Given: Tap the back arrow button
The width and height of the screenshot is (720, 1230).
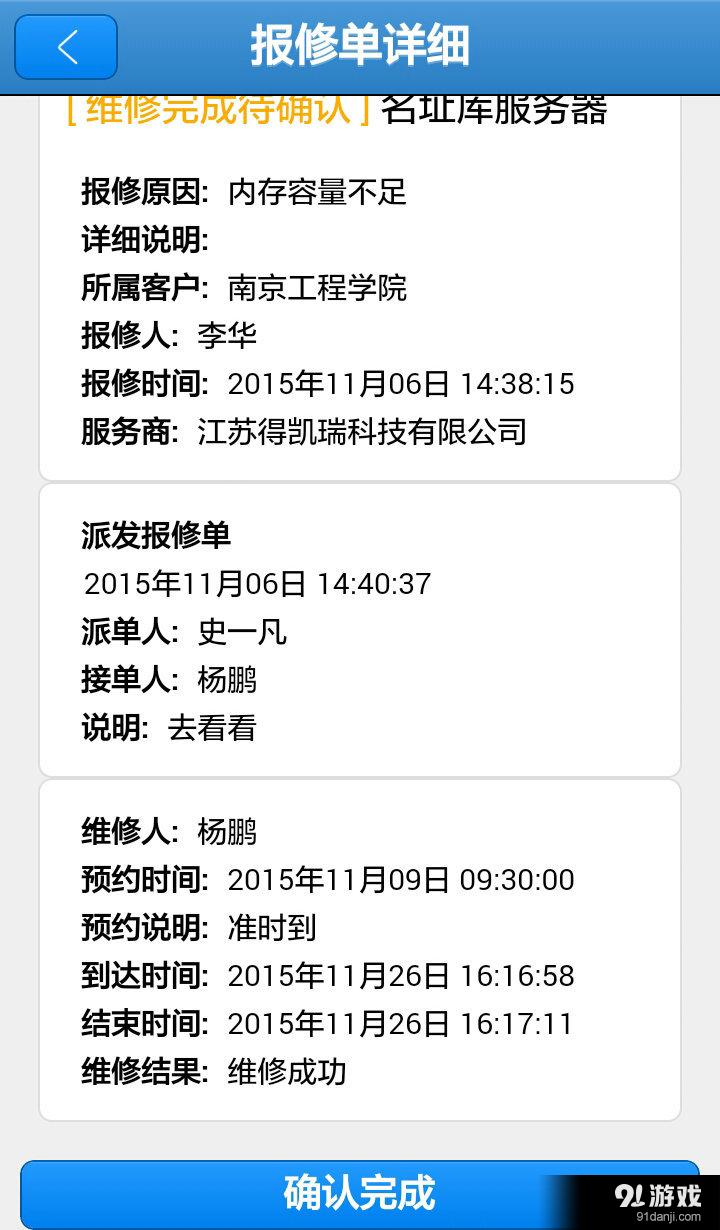Looking at the screenshot, I should click(64, 47).
